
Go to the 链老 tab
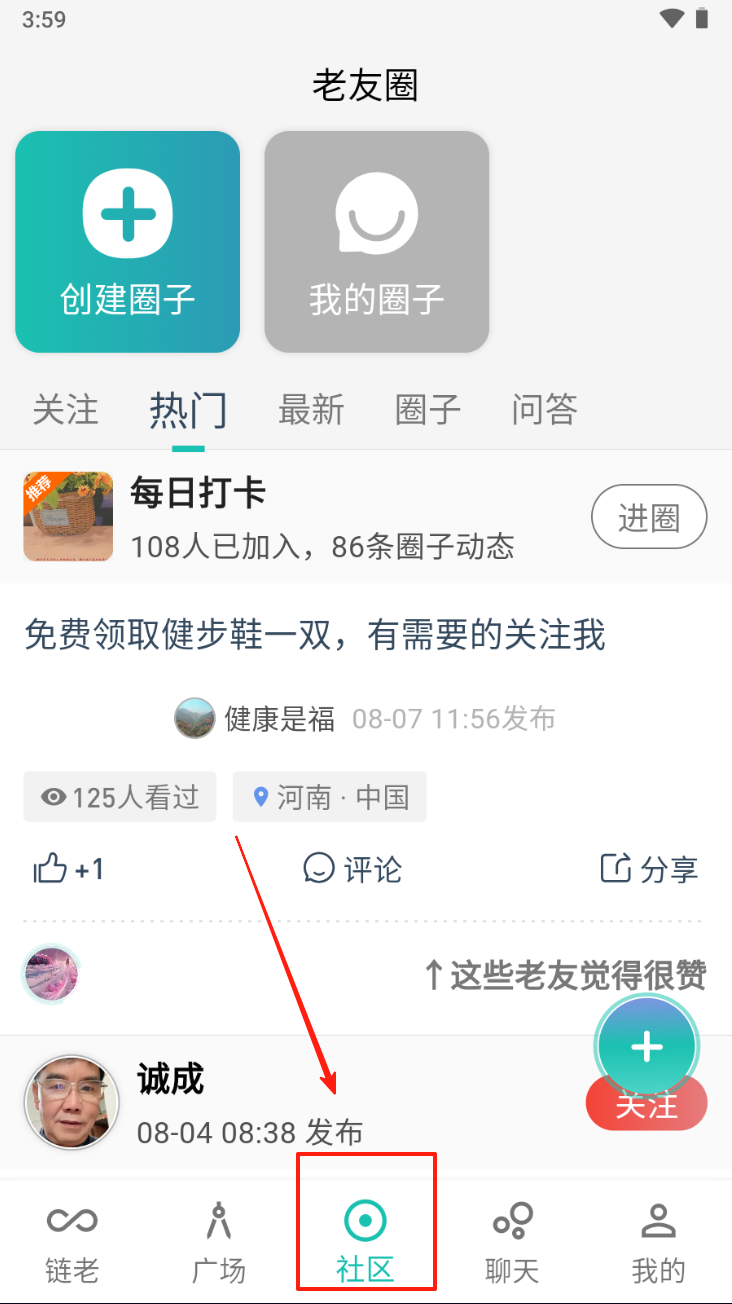[72, 1243]
